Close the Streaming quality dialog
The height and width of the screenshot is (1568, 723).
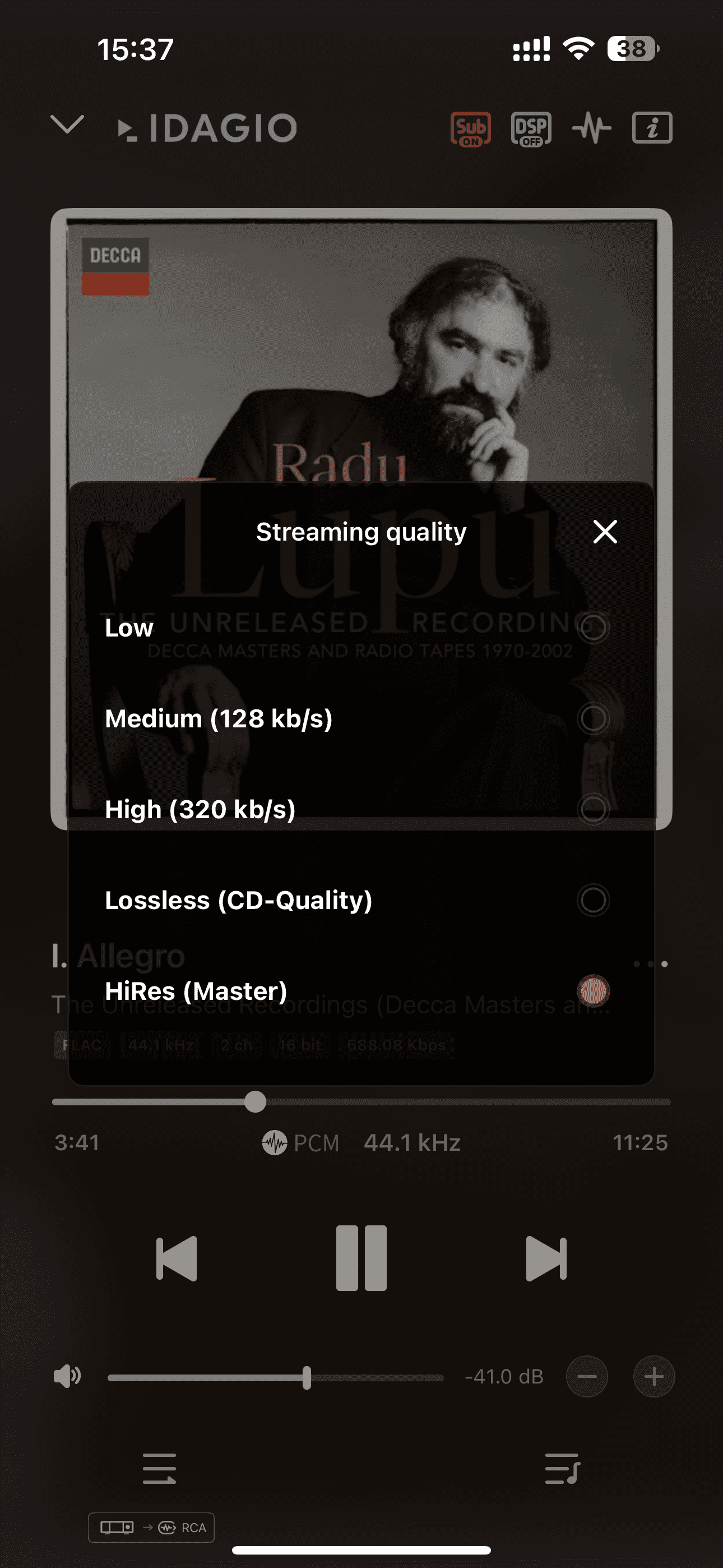coord(605,532)
